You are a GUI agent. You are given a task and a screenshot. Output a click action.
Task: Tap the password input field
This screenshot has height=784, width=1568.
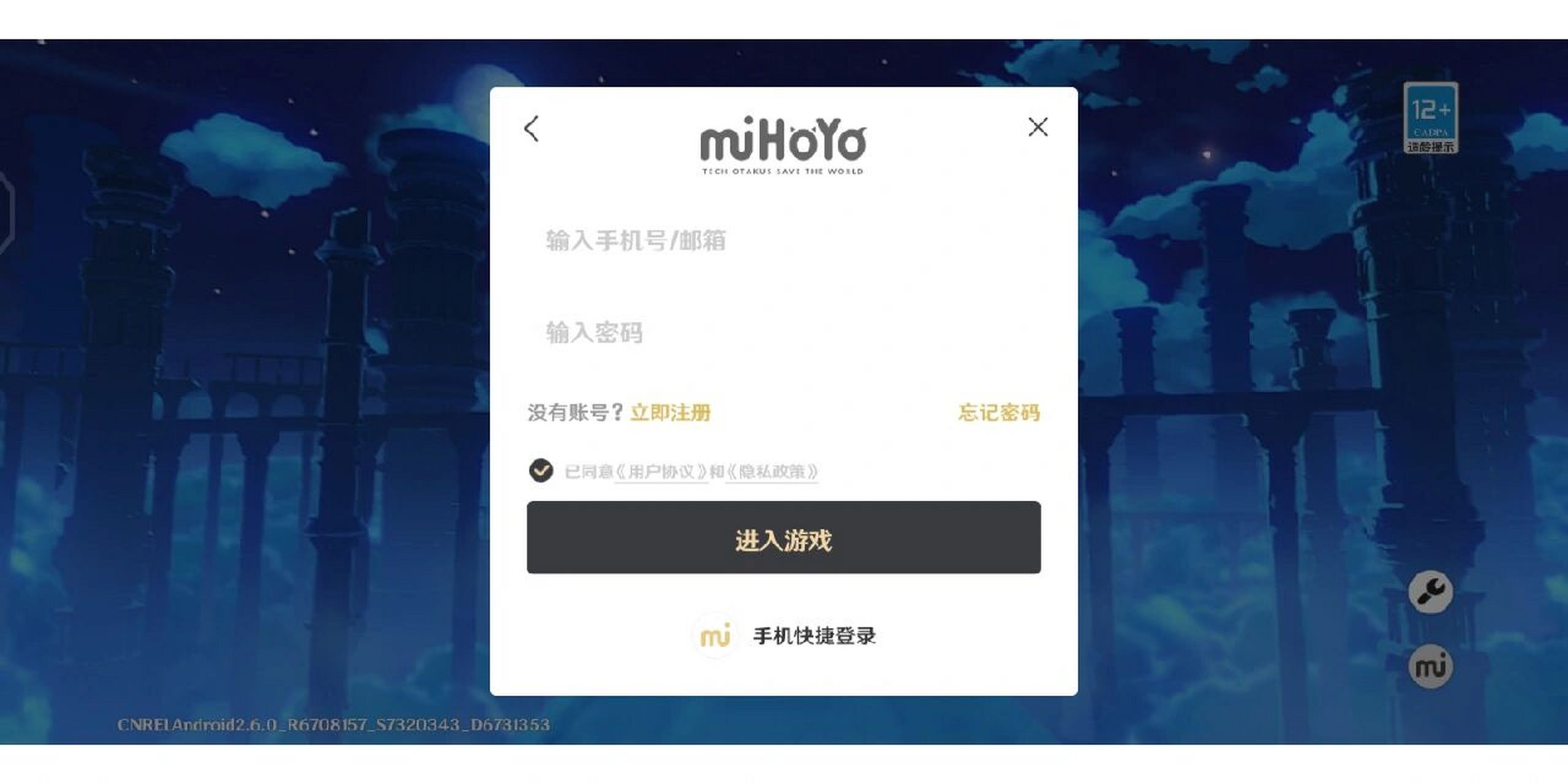click(x=783, y=333)
